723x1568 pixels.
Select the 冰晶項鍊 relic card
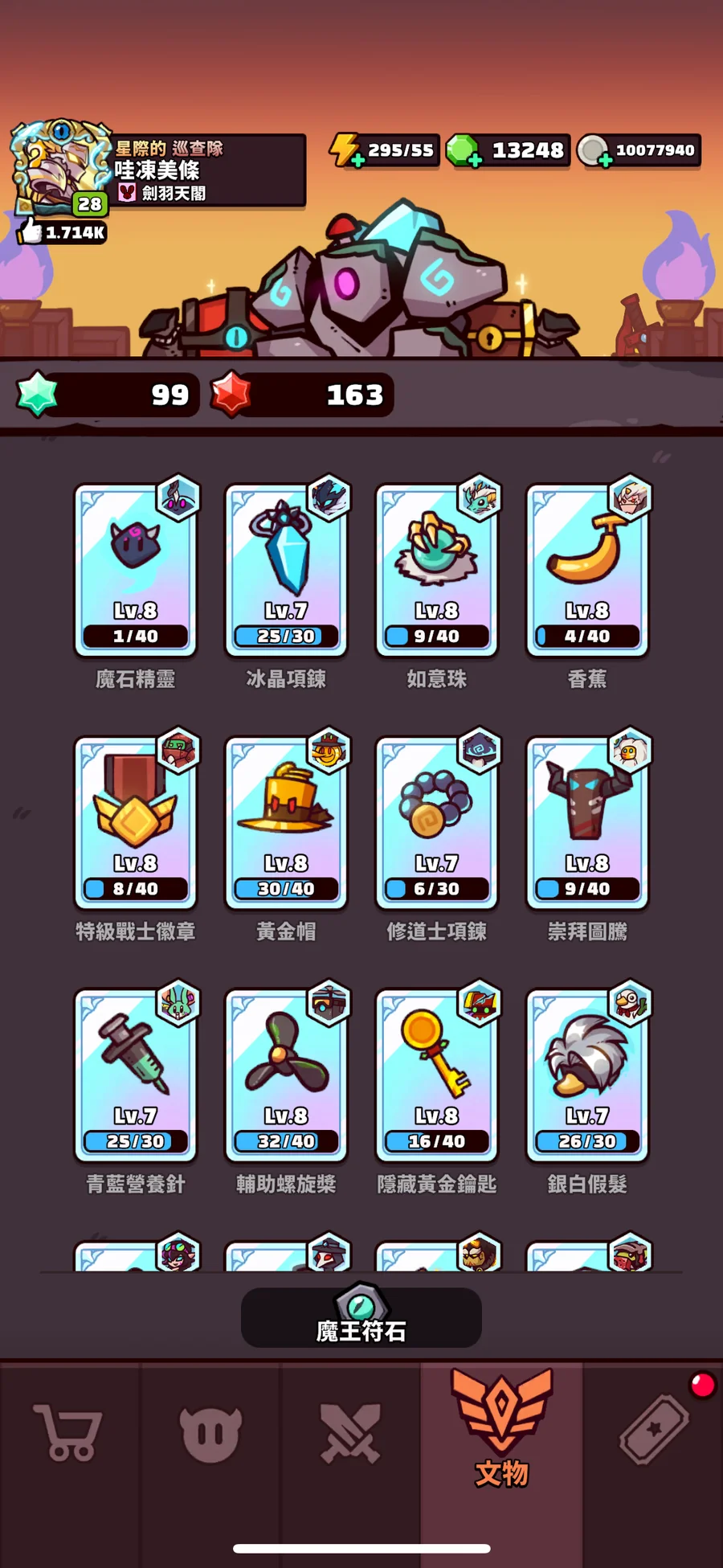click(286, 570)
